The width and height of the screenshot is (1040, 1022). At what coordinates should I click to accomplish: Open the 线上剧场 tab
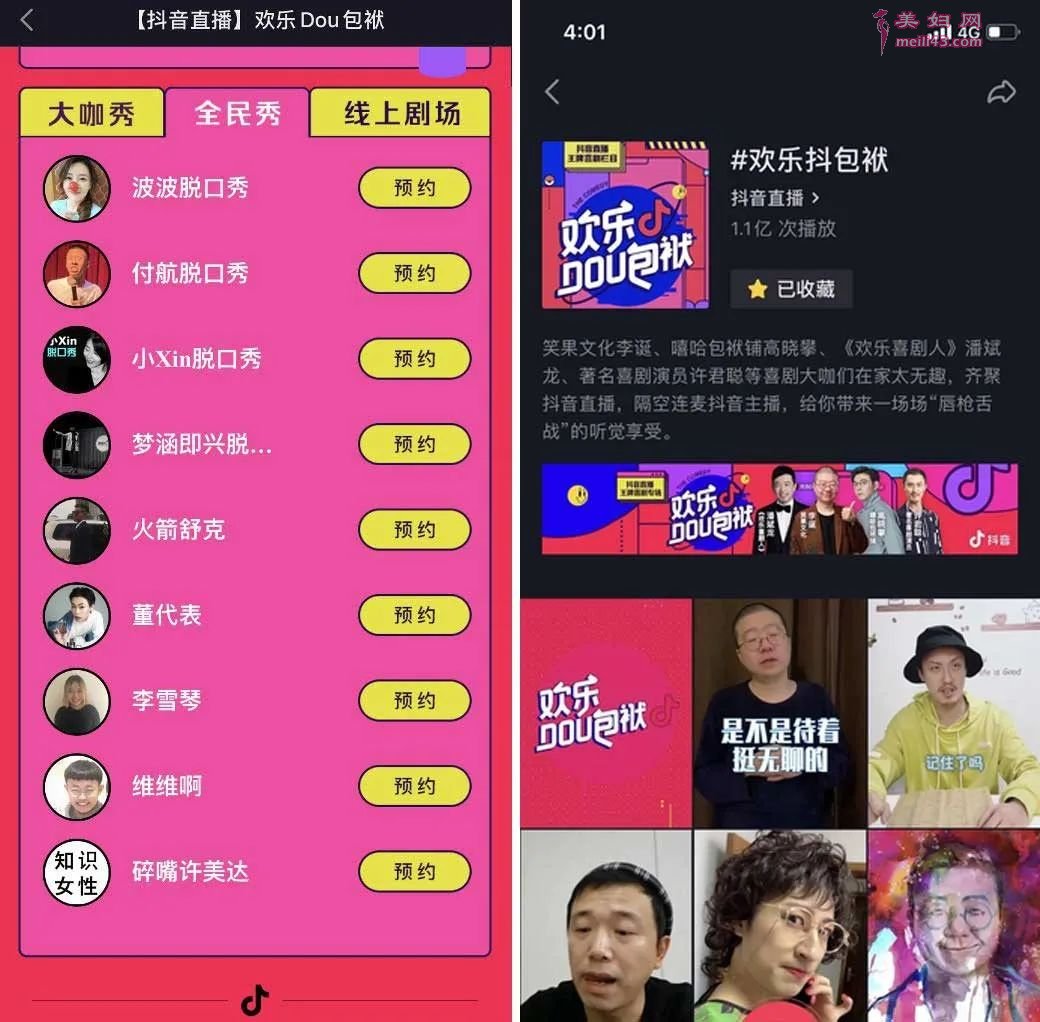pos(401,113)
